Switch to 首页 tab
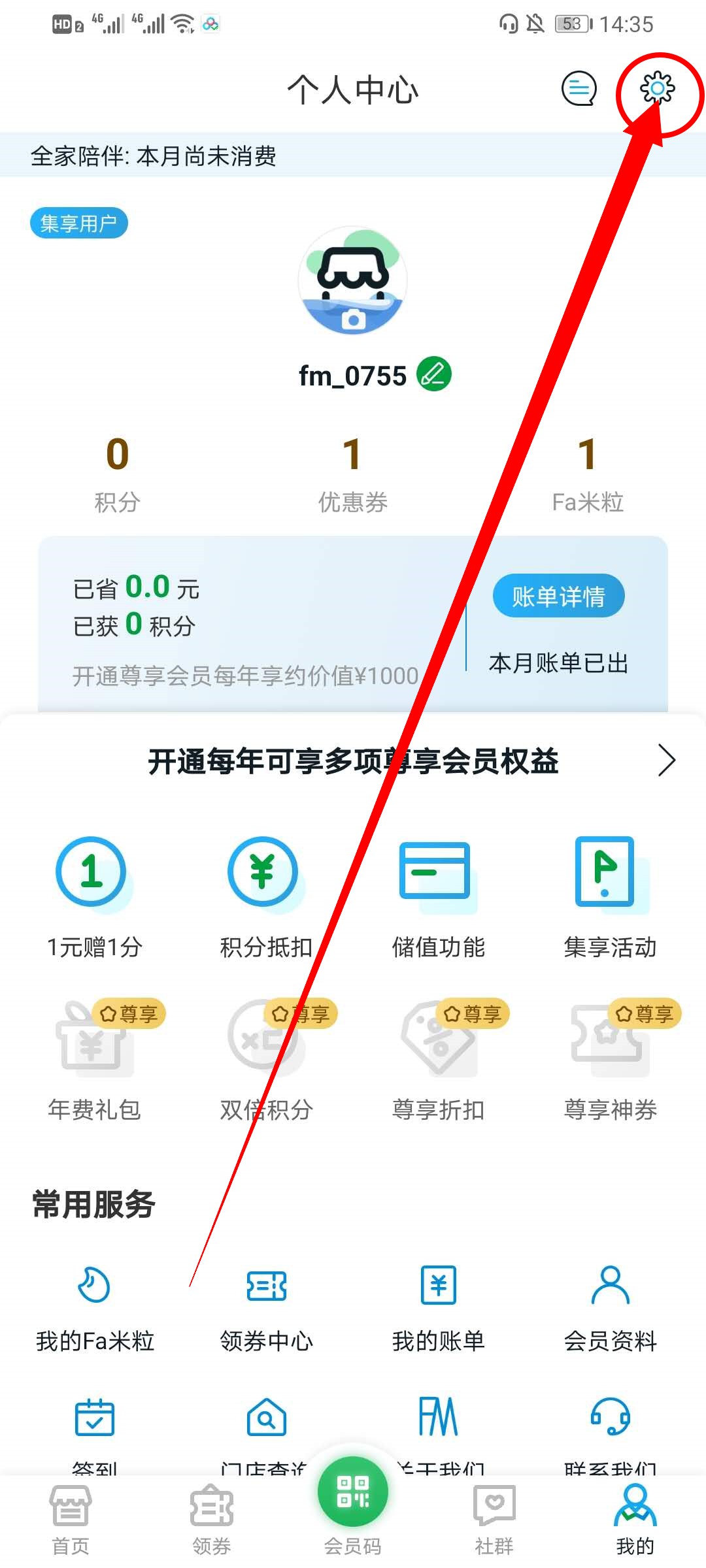Viewport: 706px width, 1568px height. coord(71,1519)
